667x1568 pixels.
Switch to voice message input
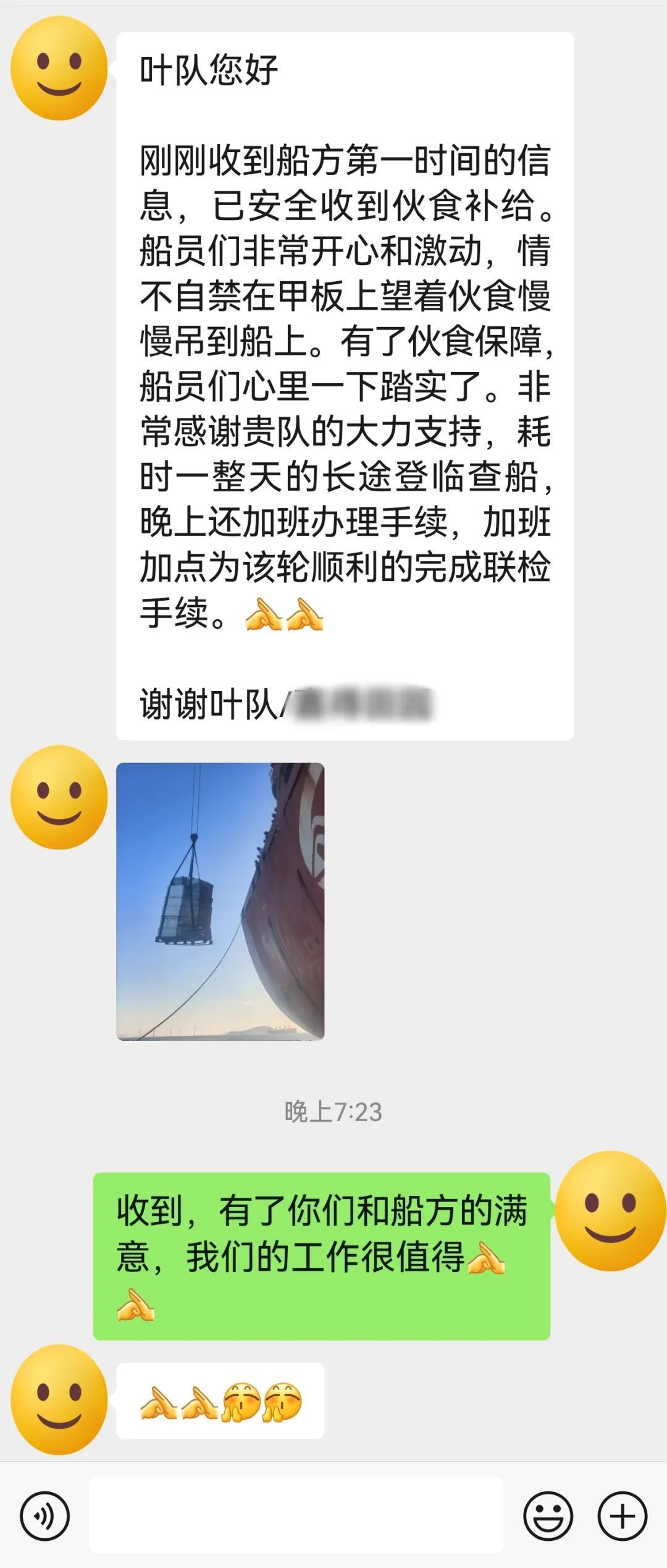point(44,1516)
